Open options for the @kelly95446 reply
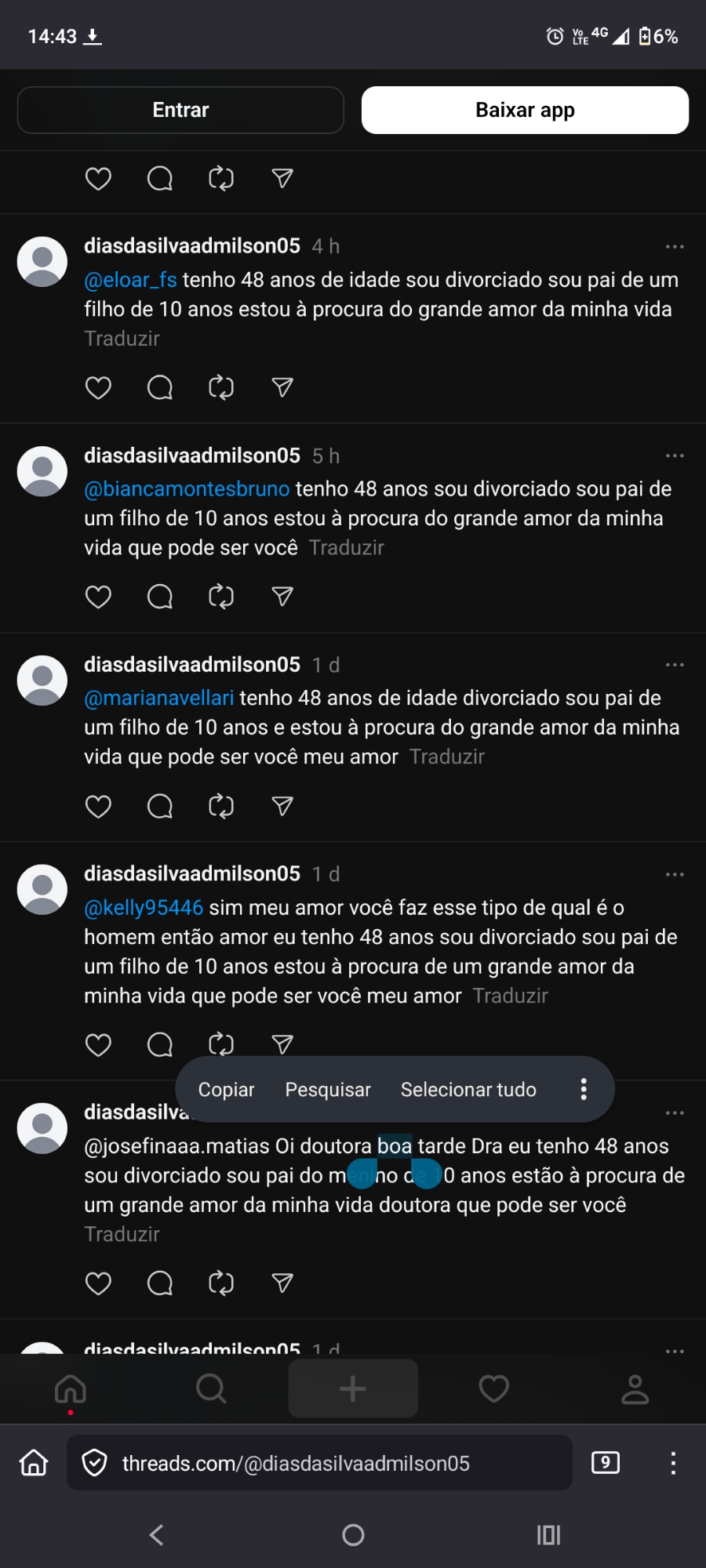Viewport: 706px width, 1568px height. point(674,874)
